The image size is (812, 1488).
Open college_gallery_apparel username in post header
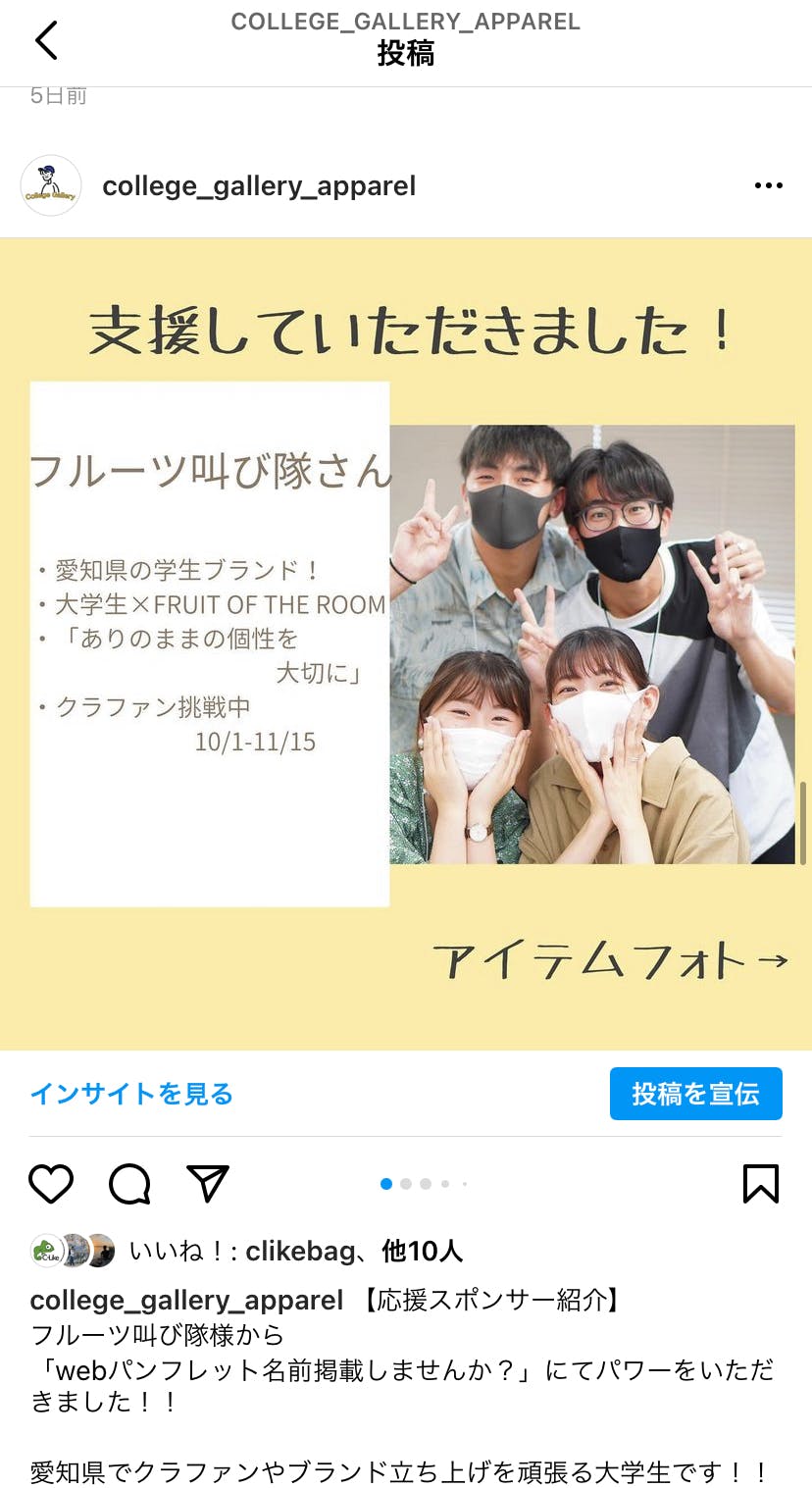[259, 186]
